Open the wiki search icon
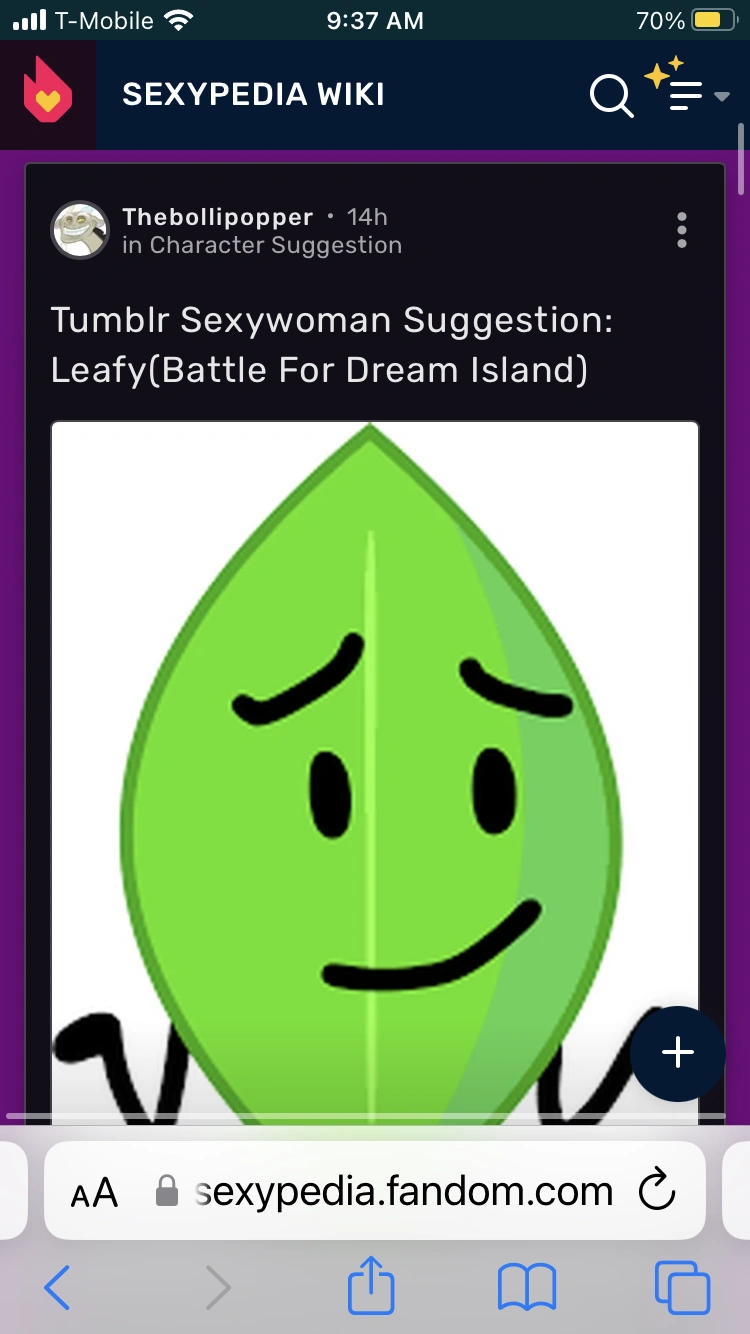Screen dimensions: 750x1334 tap(610, 96)
